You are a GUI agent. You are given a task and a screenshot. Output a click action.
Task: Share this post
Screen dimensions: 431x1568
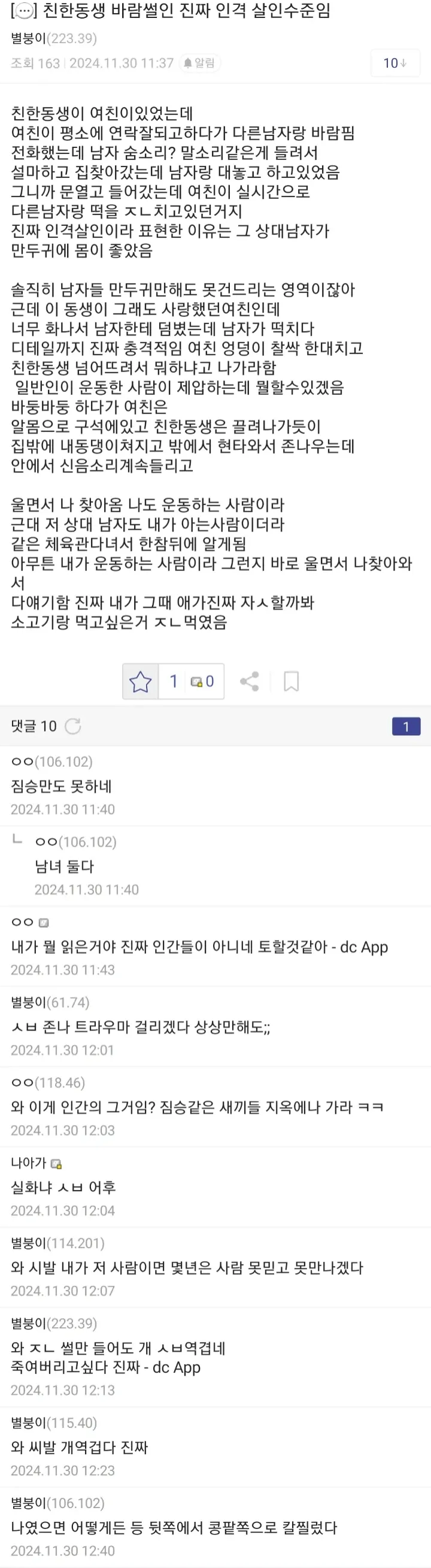pos(249,681)
